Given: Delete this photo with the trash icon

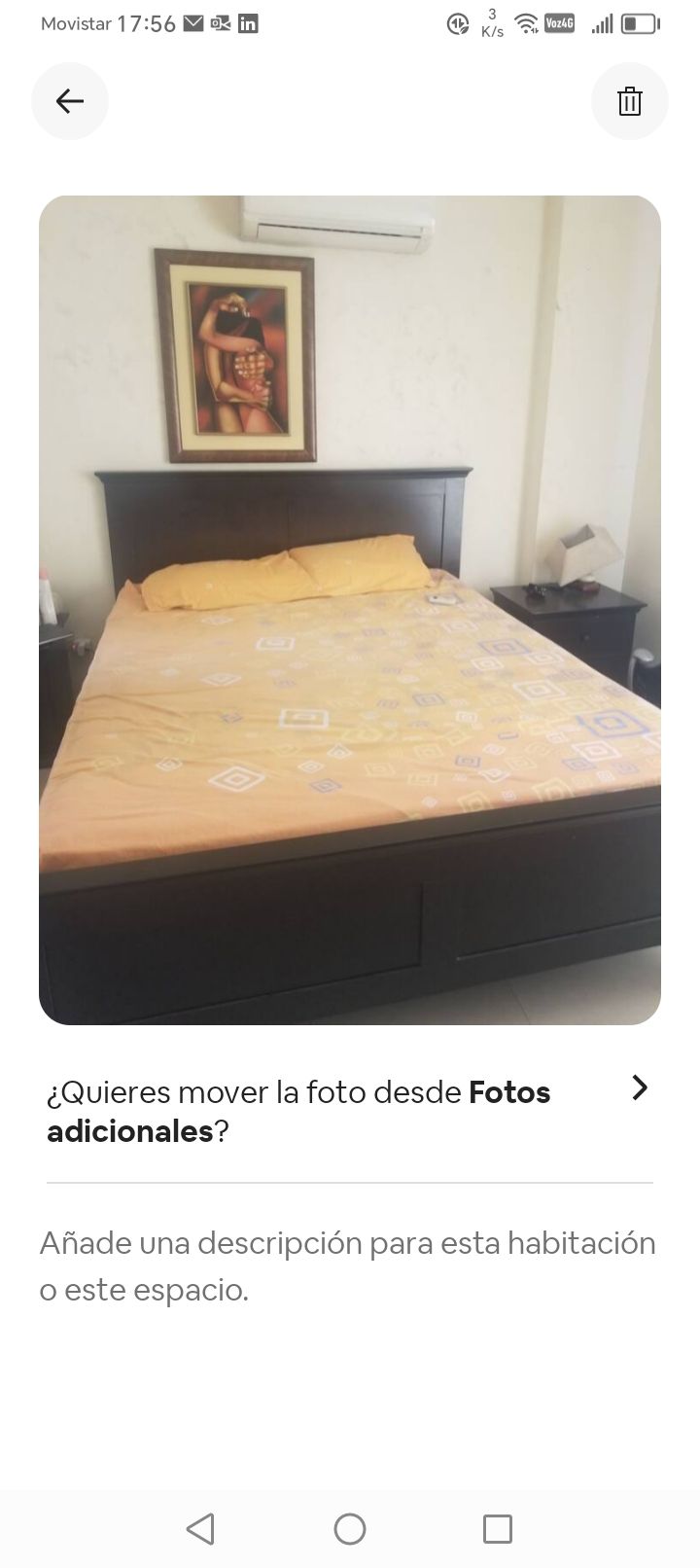Looking at the screenshot, I should pyautogui.click(x=629, y=101).
